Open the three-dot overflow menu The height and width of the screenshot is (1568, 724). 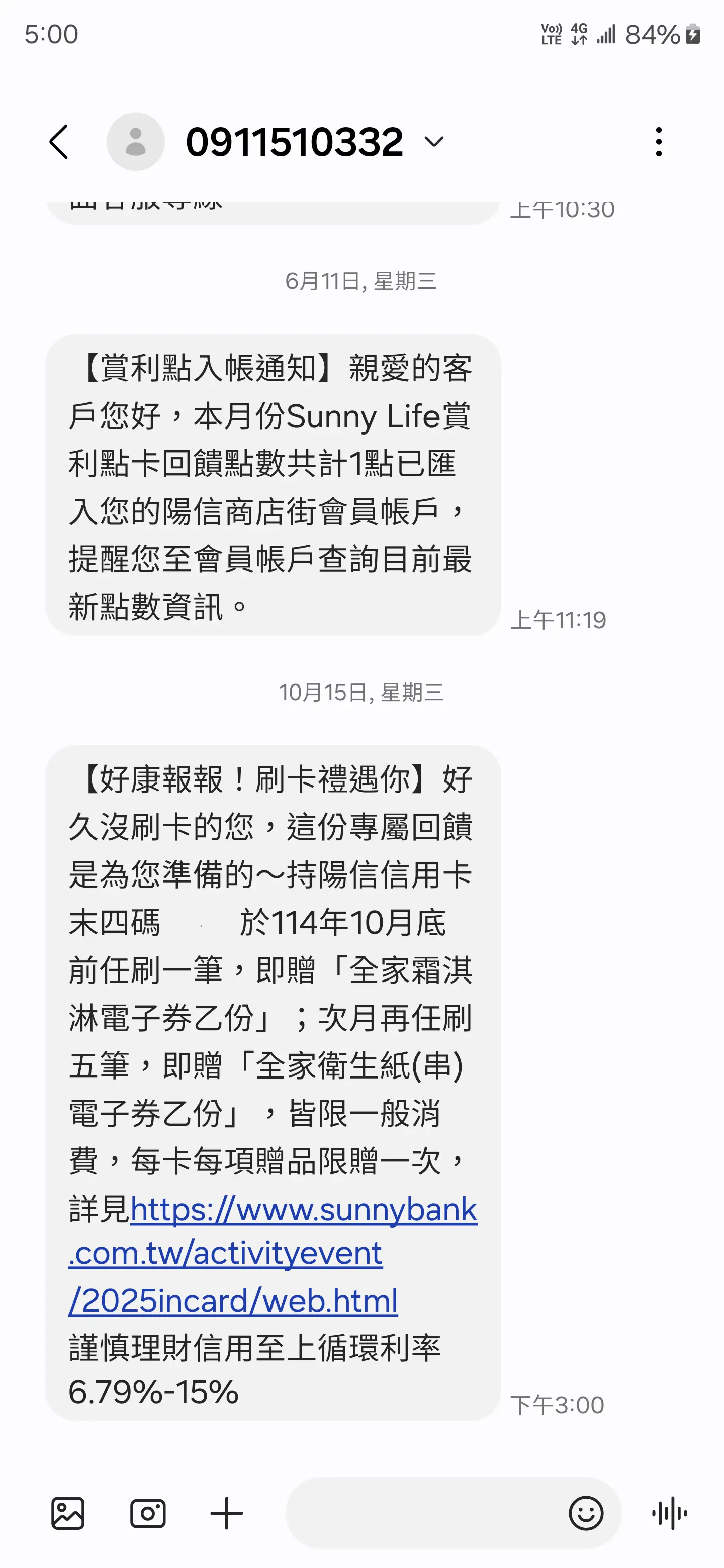[x=658, y=142]
